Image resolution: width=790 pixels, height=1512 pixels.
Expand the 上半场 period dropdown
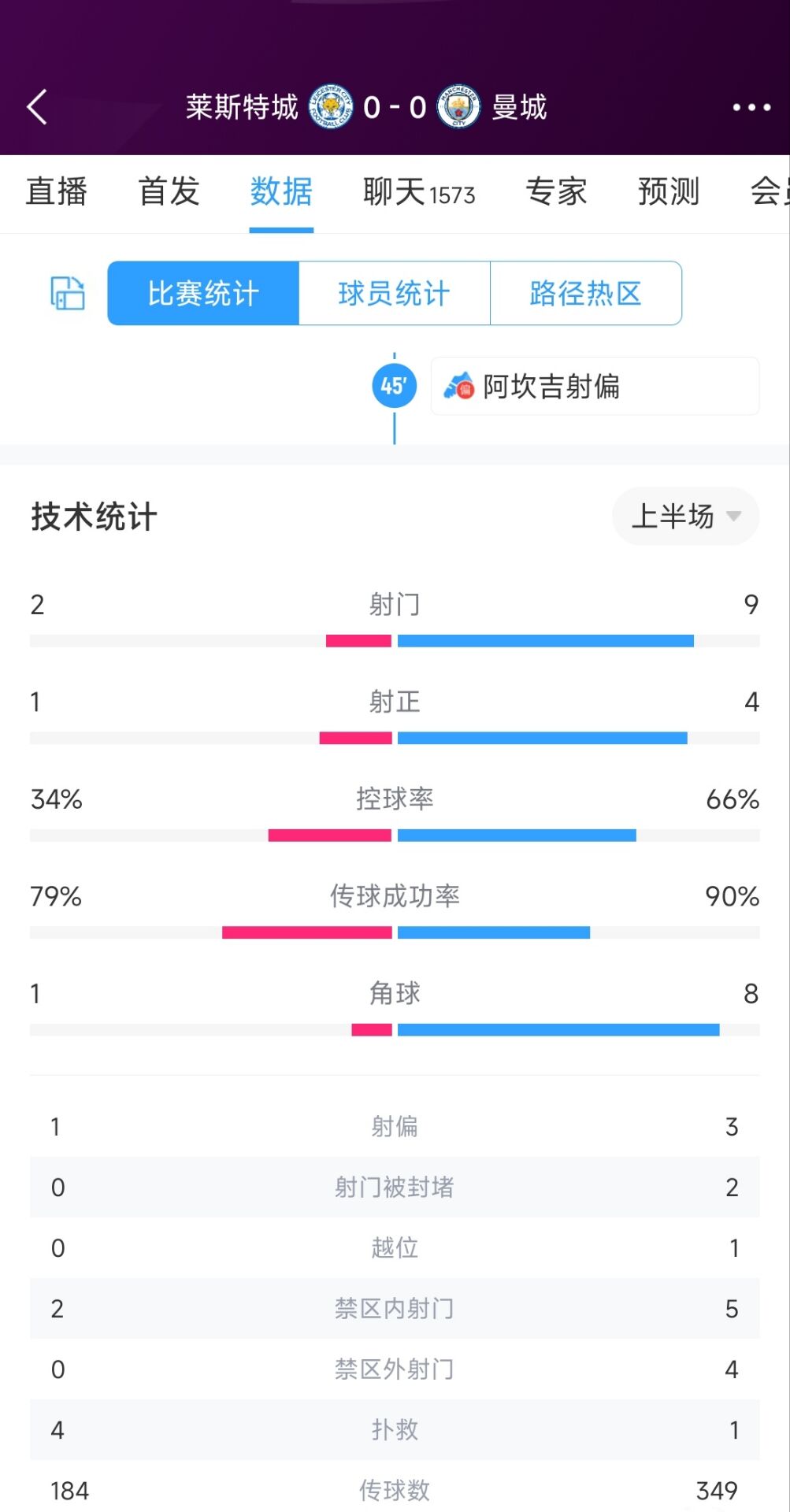pyautogui.click(x=686, y=517)
